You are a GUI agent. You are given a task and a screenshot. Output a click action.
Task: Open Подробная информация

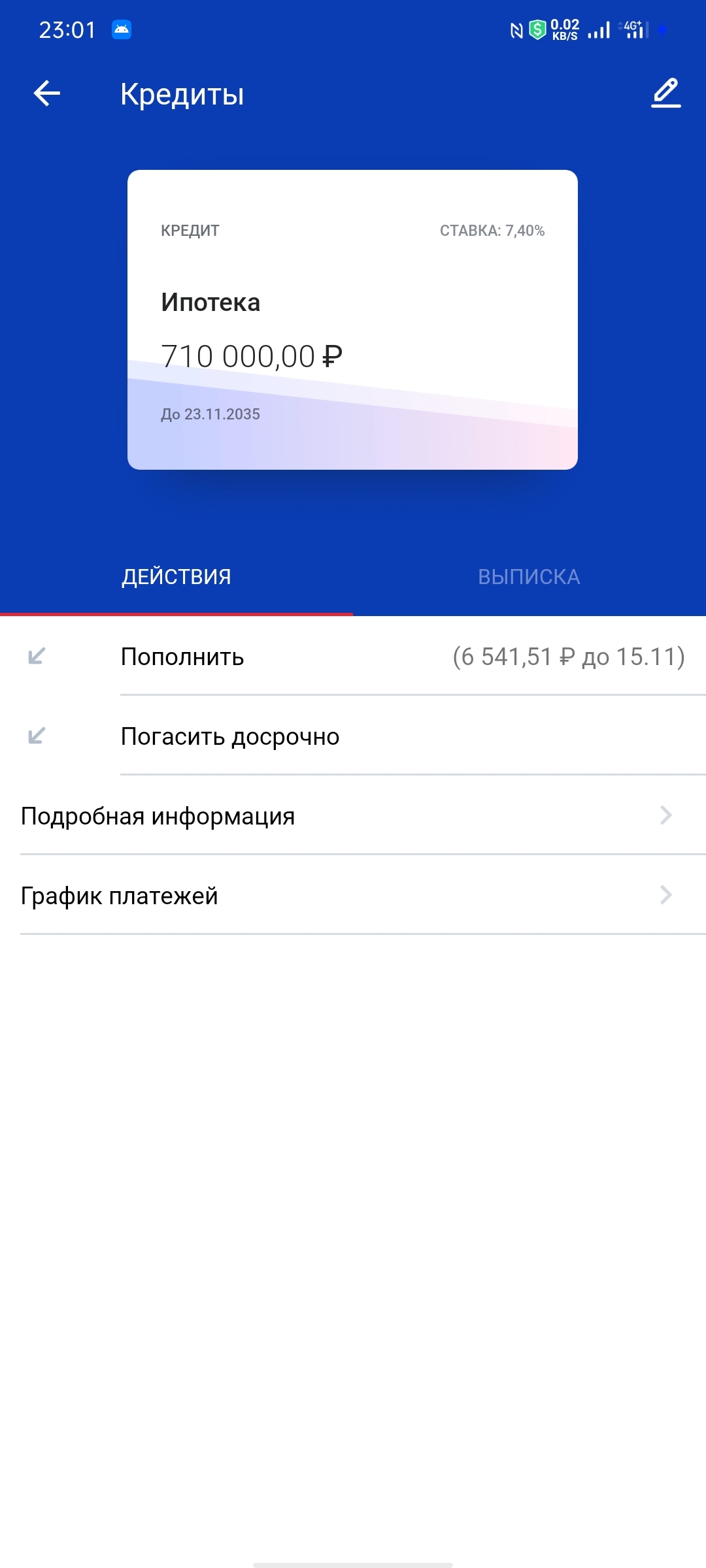pos(353,816)
